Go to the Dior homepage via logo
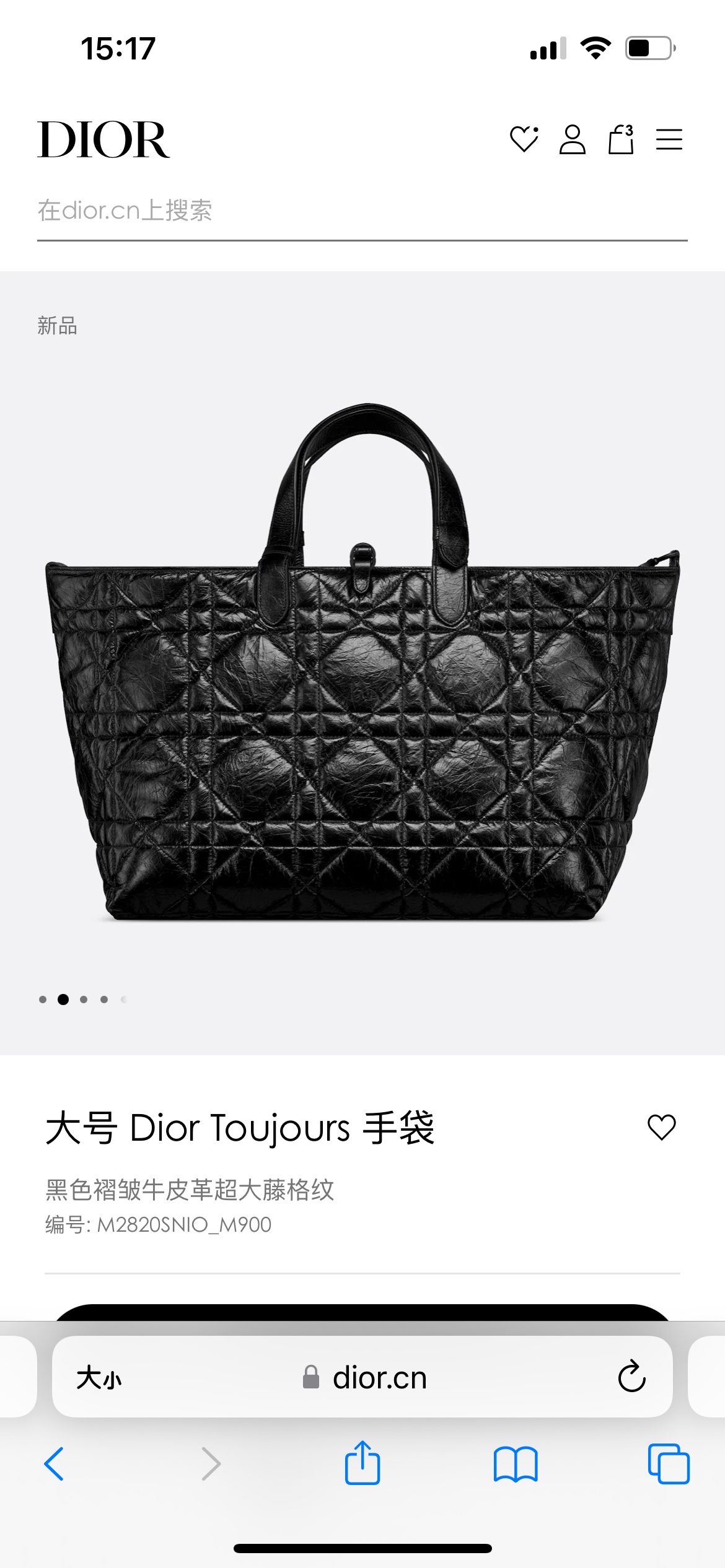725x1568 pixels. [x=103, y=140]
